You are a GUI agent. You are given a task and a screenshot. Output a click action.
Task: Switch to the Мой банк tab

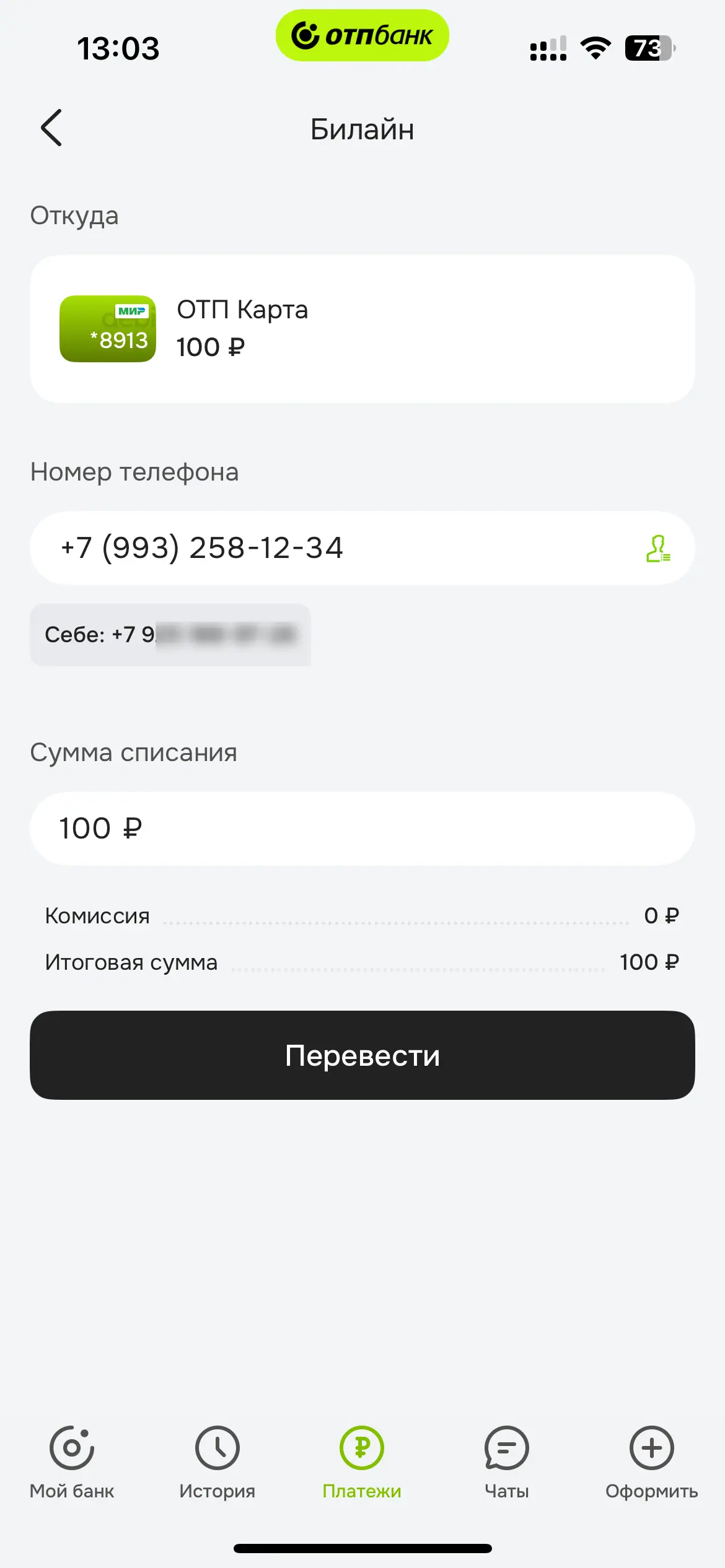click(72, 1463)
